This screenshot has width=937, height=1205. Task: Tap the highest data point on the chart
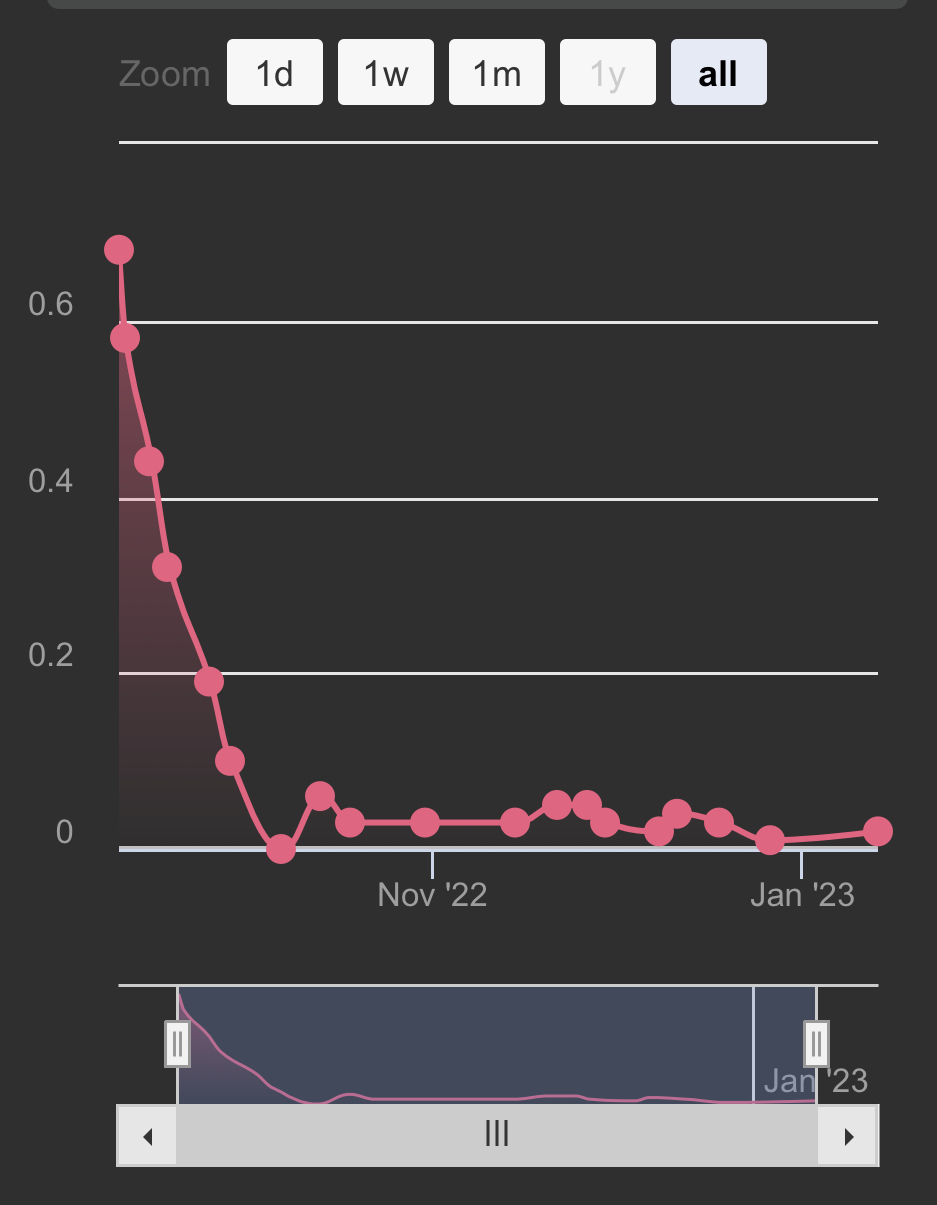pyautogui.click(x=119, y=250)
